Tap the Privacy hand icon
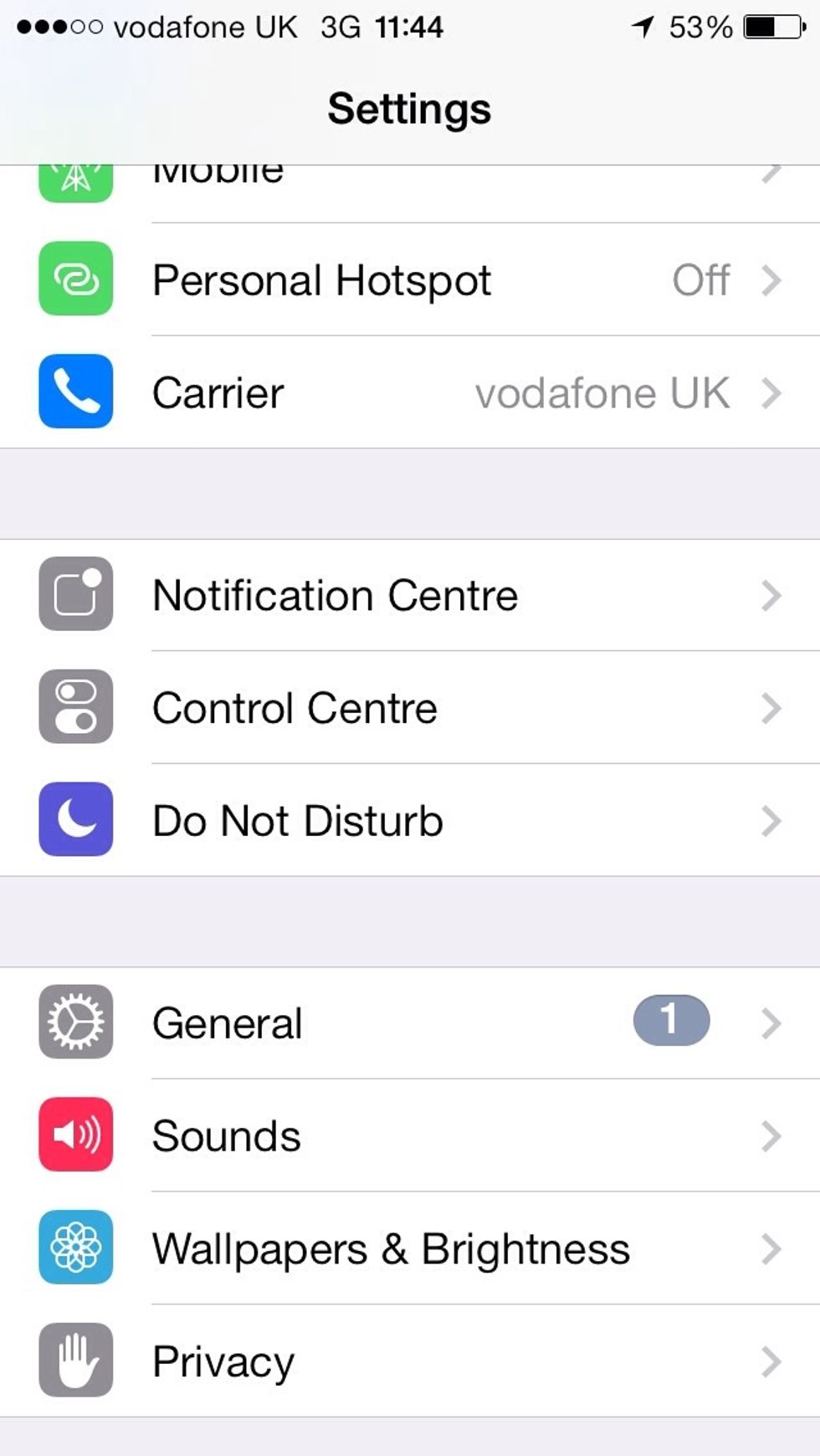The height and width of the screenshot is (1456, 820). [x=75, y=1361]
